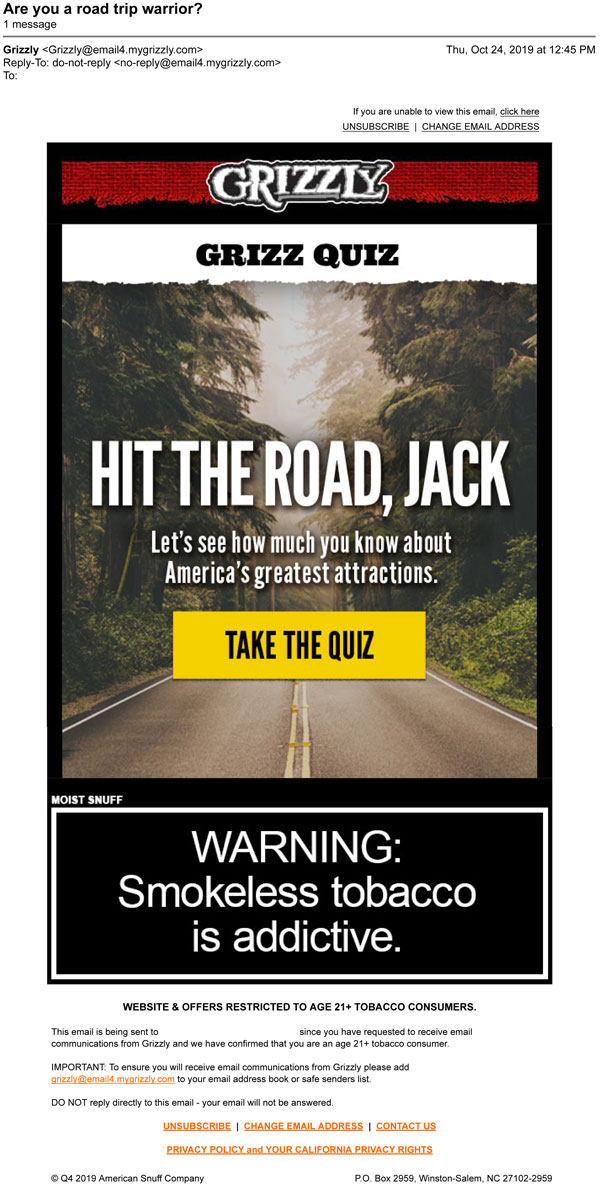Tap the grizzly@email4.mygrizzly.com address link
The width and height of the screenshot is (600, 1187).
pyautogui.click(x=113, y=1079)
